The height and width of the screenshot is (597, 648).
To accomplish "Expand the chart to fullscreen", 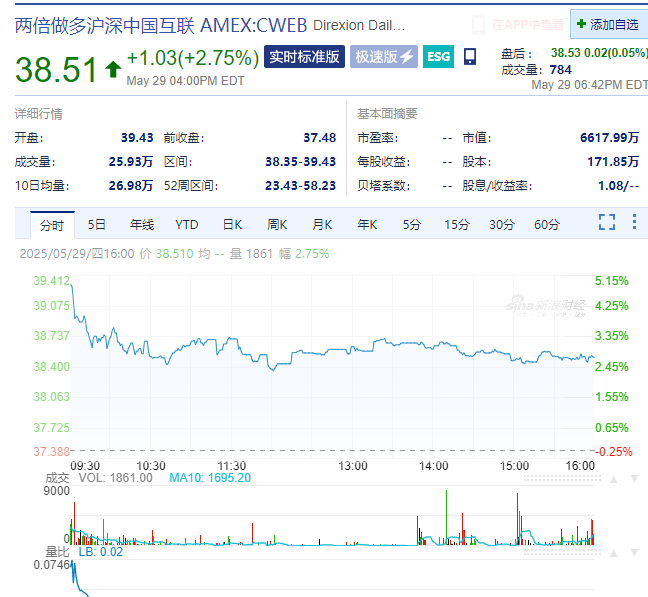I will (606, 222).
